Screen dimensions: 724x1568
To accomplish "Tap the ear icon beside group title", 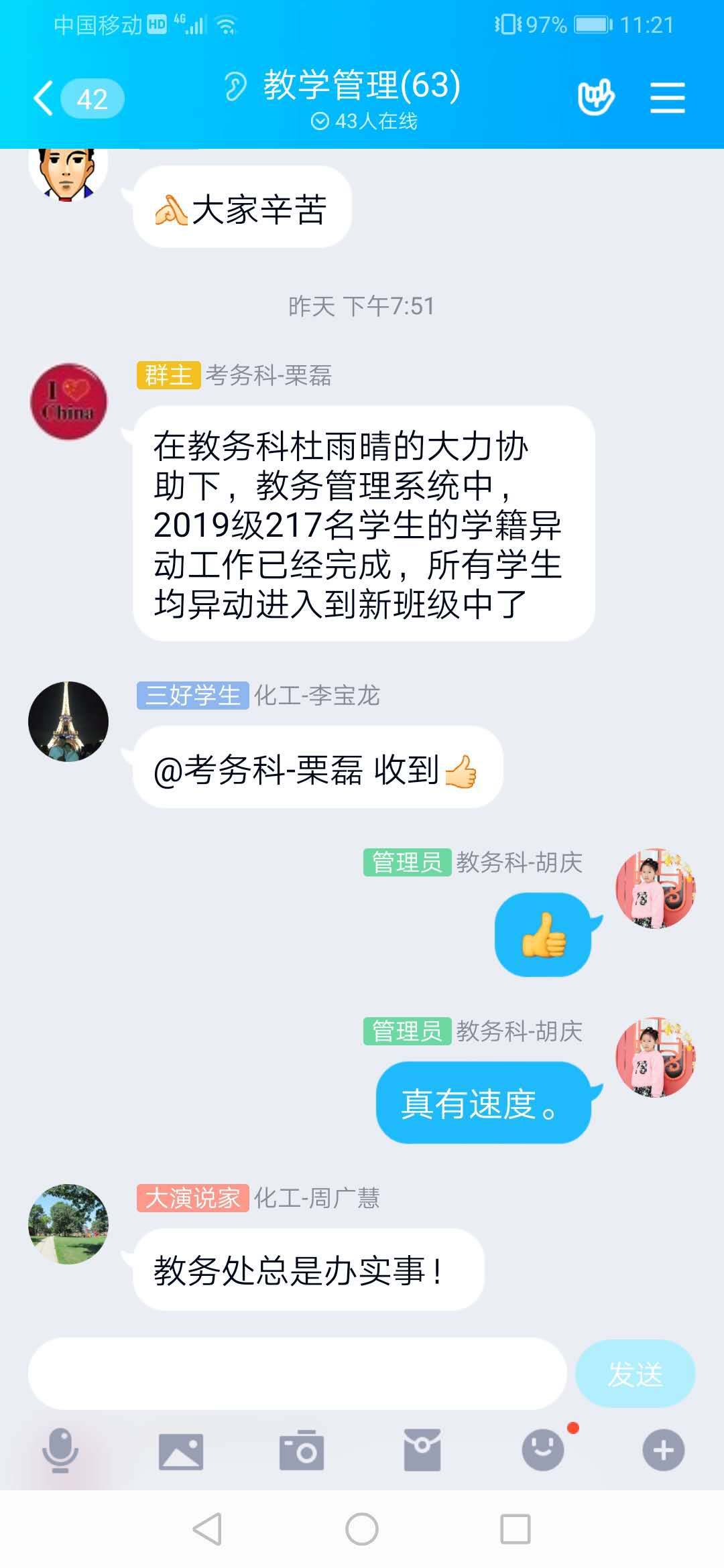I will (235, 86).
